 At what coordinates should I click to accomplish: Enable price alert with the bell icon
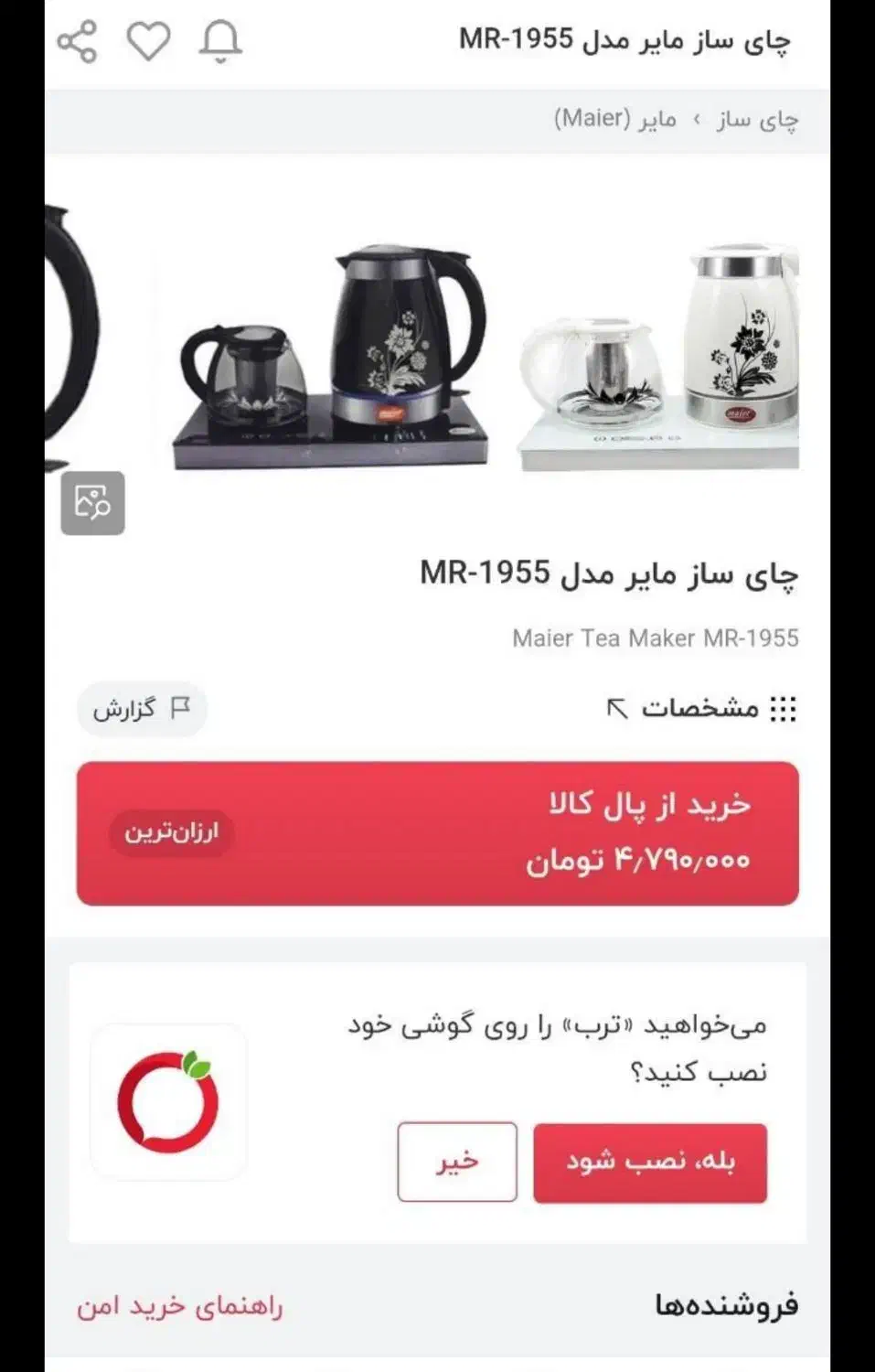point(220,42)
